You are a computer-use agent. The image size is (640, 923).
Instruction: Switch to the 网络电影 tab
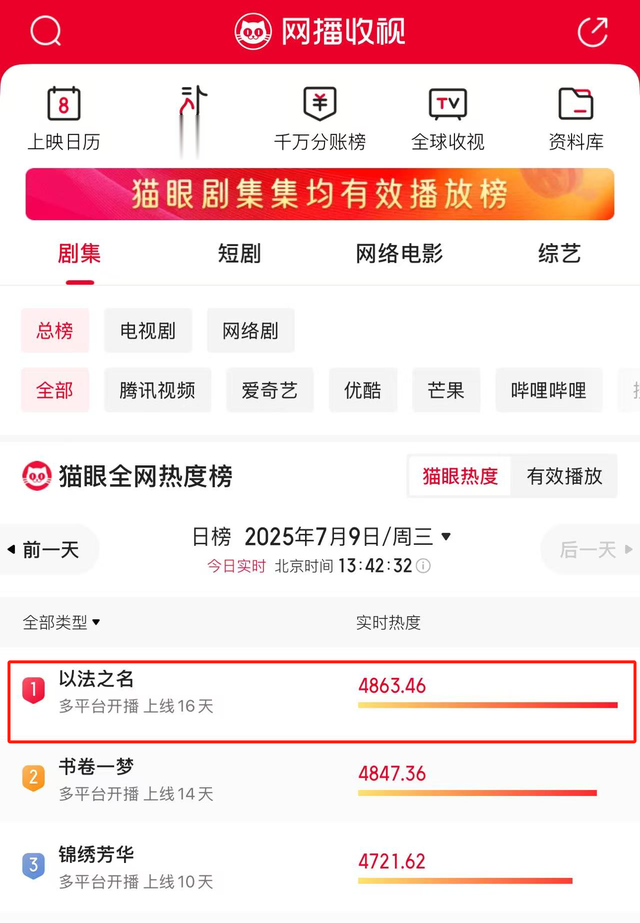pyautogui.click(x=399, y=254)
